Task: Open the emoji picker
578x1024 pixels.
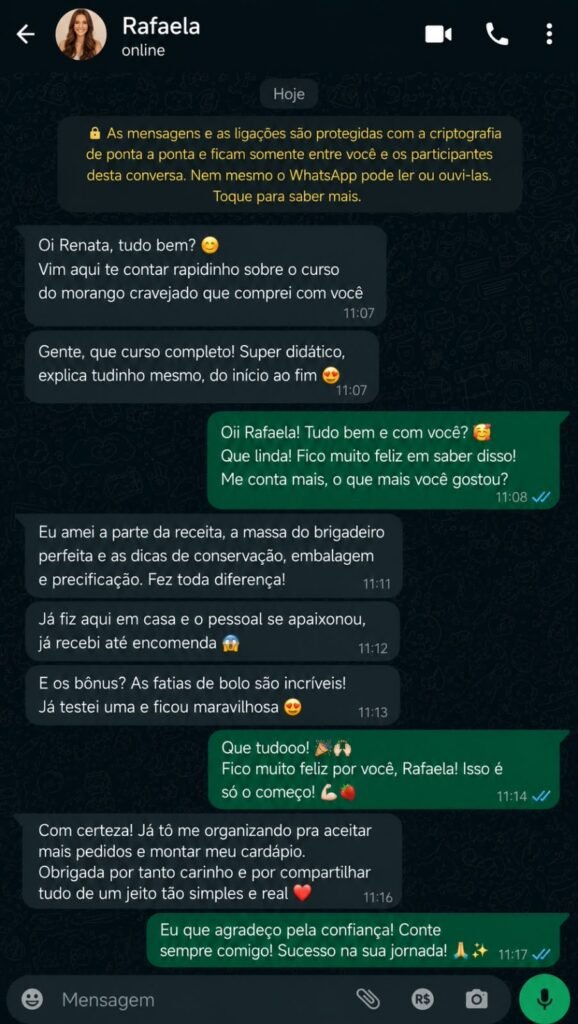Action: click(x=32, y=999)
